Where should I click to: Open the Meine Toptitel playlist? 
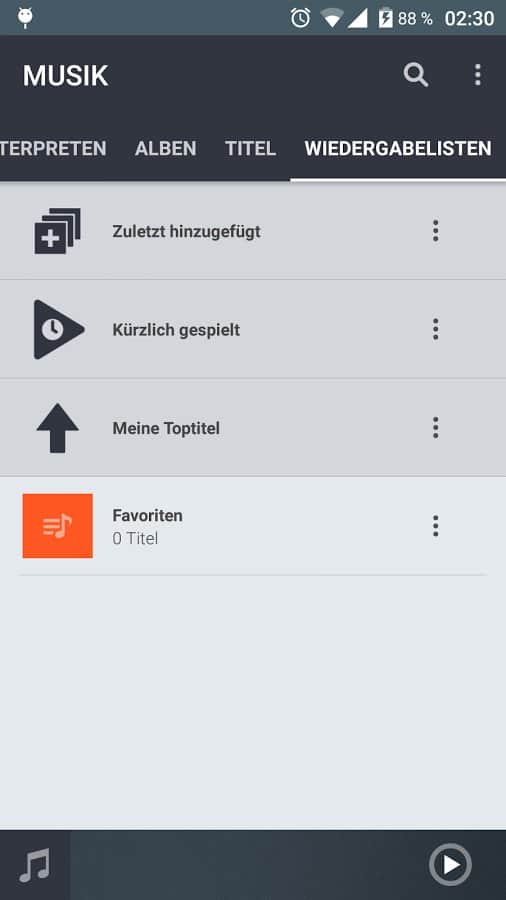click(253, 428)
